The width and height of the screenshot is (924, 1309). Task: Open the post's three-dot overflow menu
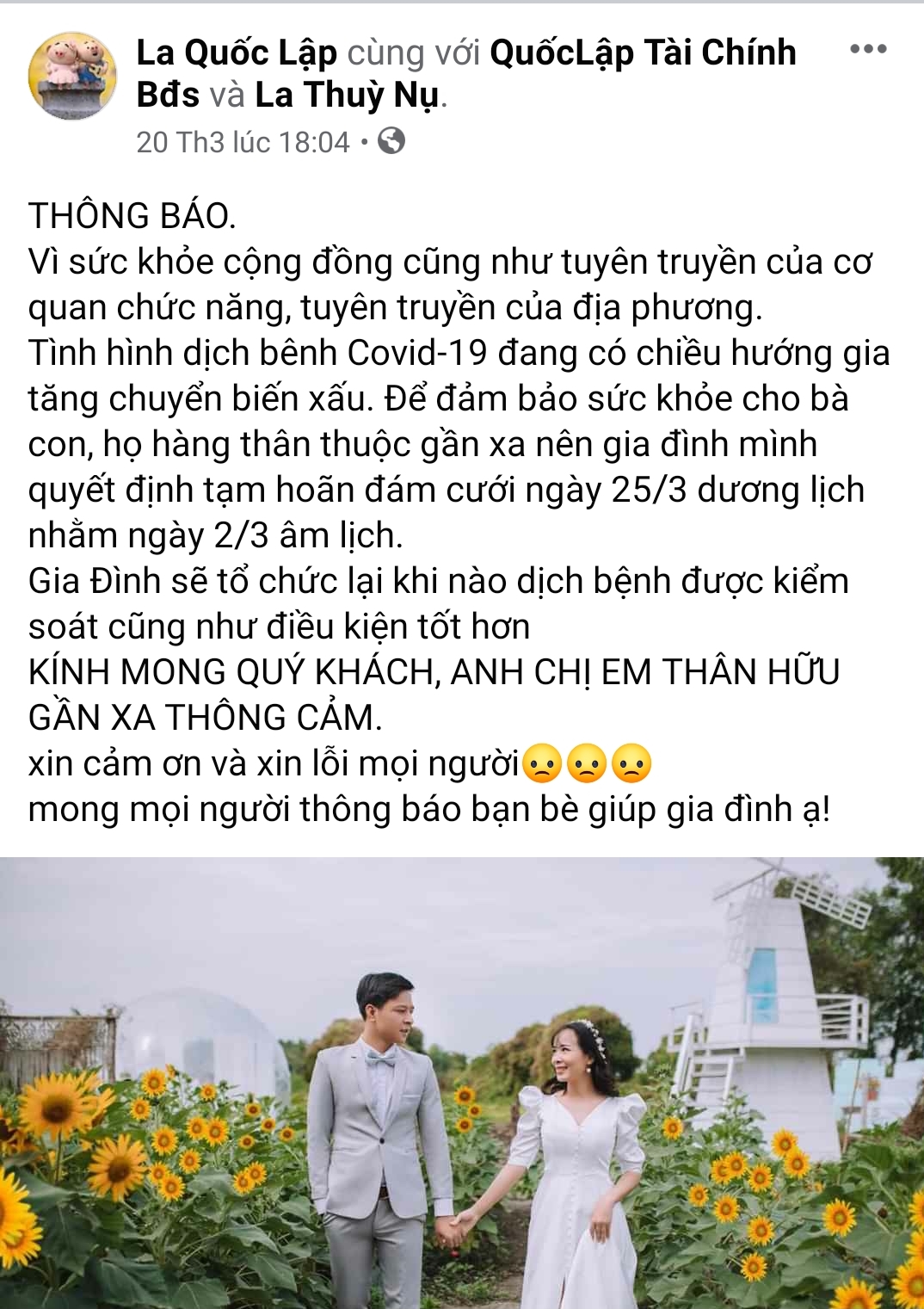coord(867,49)
